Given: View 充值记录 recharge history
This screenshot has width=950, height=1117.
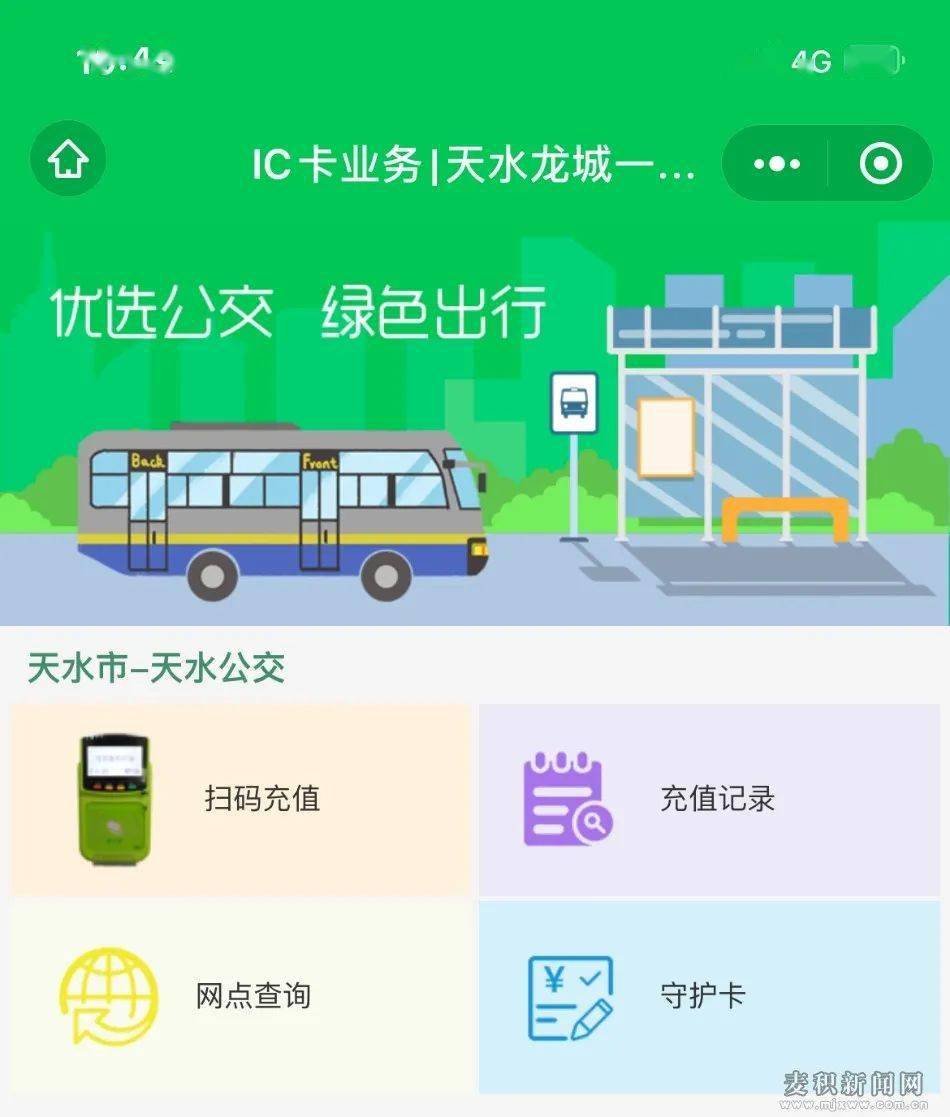Looking at the screenshot, I should (710, 799).
